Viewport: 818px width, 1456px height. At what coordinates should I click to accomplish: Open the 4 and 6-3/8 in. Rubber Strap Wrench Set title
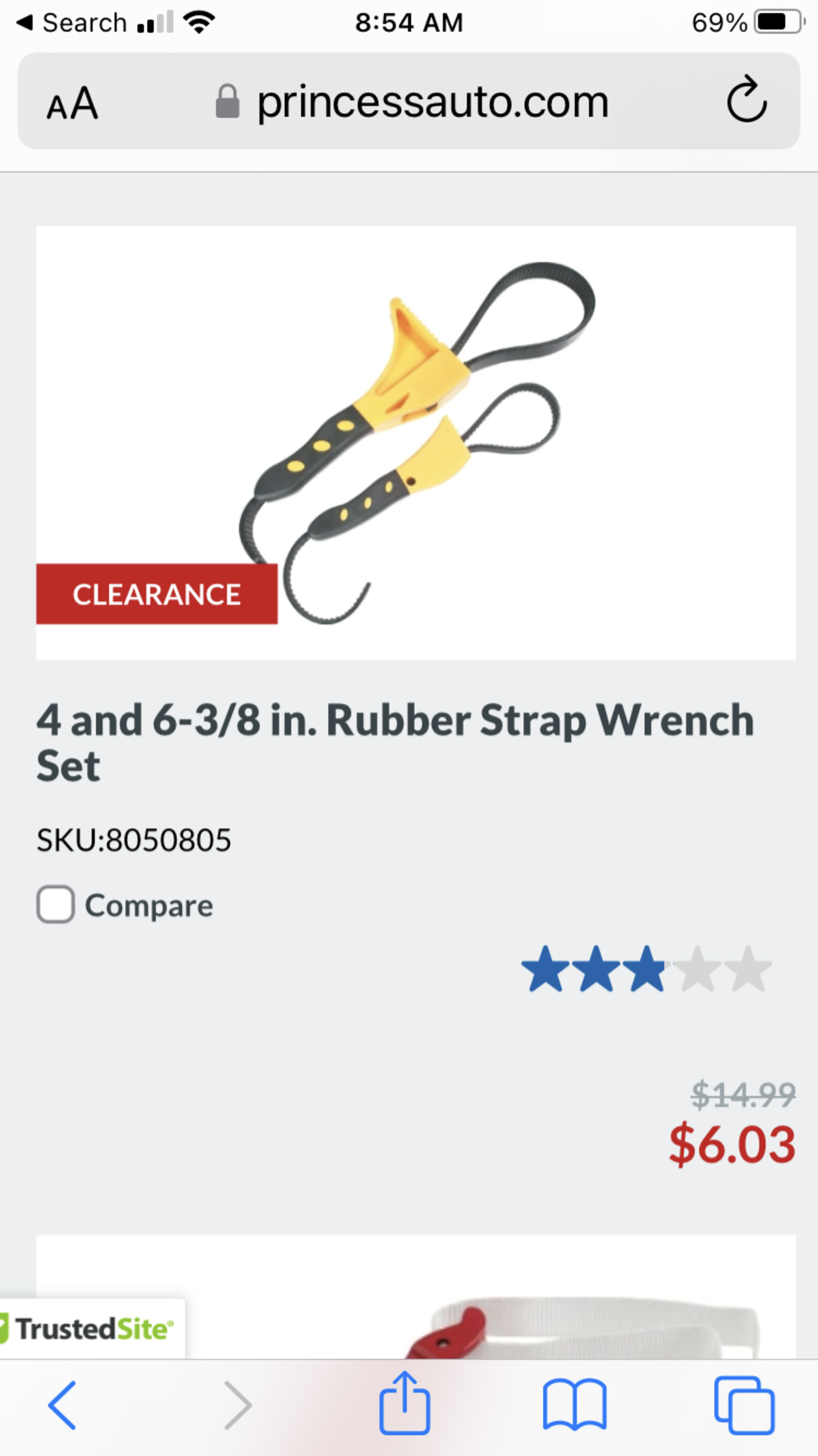[x=395, y=742]
